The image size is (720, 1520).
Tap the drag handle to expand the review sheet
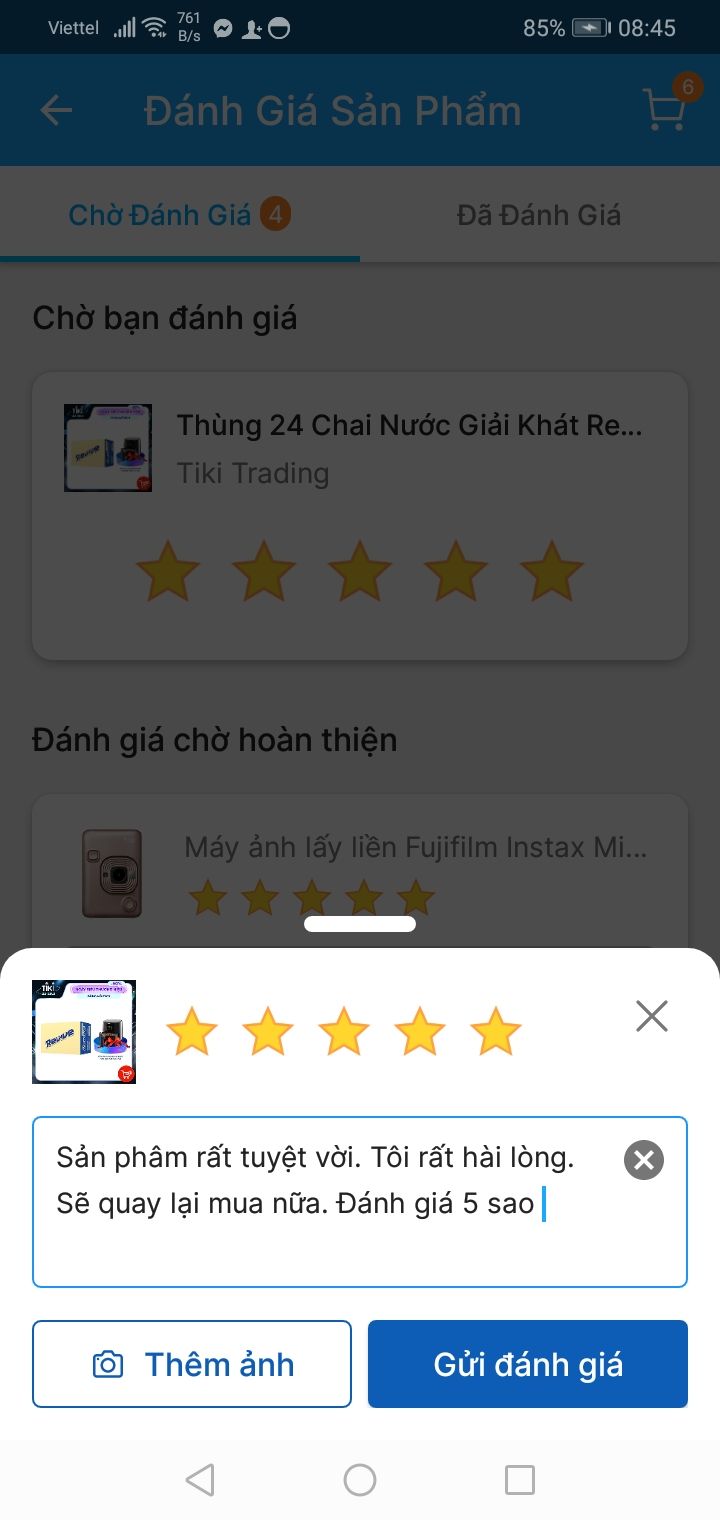(x=360, y=923)
